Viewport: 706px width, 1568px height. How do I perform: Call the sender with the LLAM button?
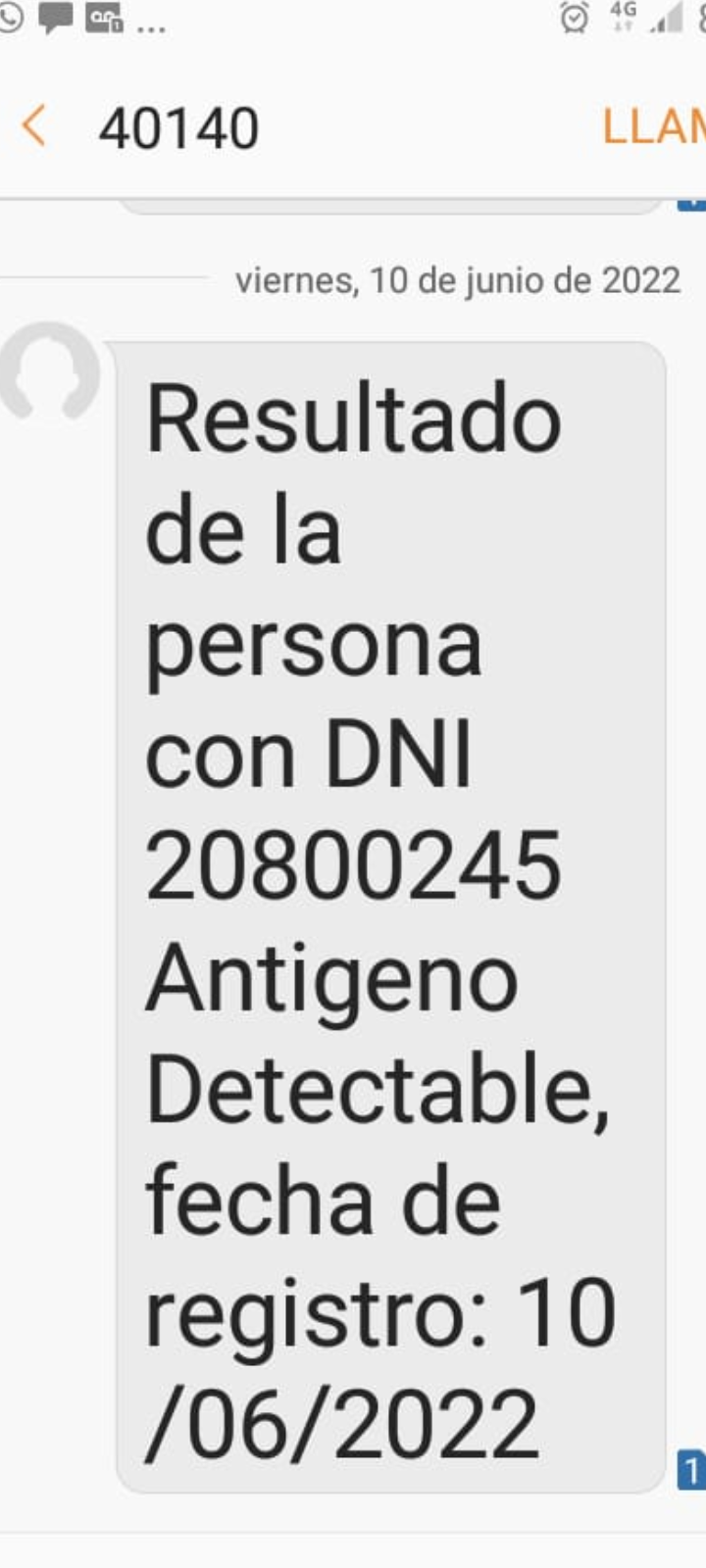tap(654, 127)
